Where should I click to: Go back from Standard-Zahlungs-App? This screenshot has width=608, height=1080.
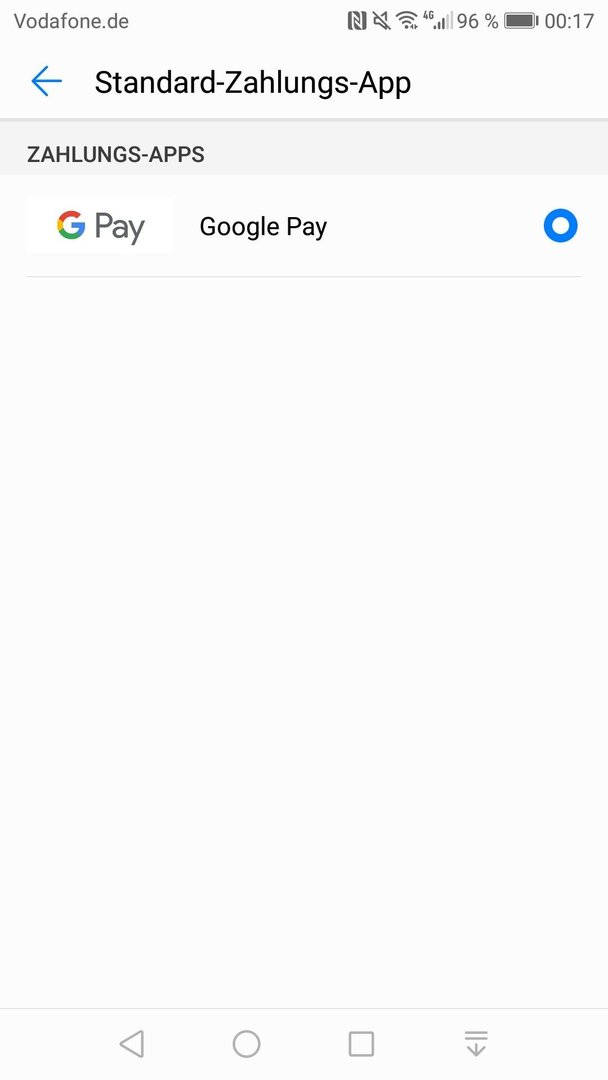point(46,82)
